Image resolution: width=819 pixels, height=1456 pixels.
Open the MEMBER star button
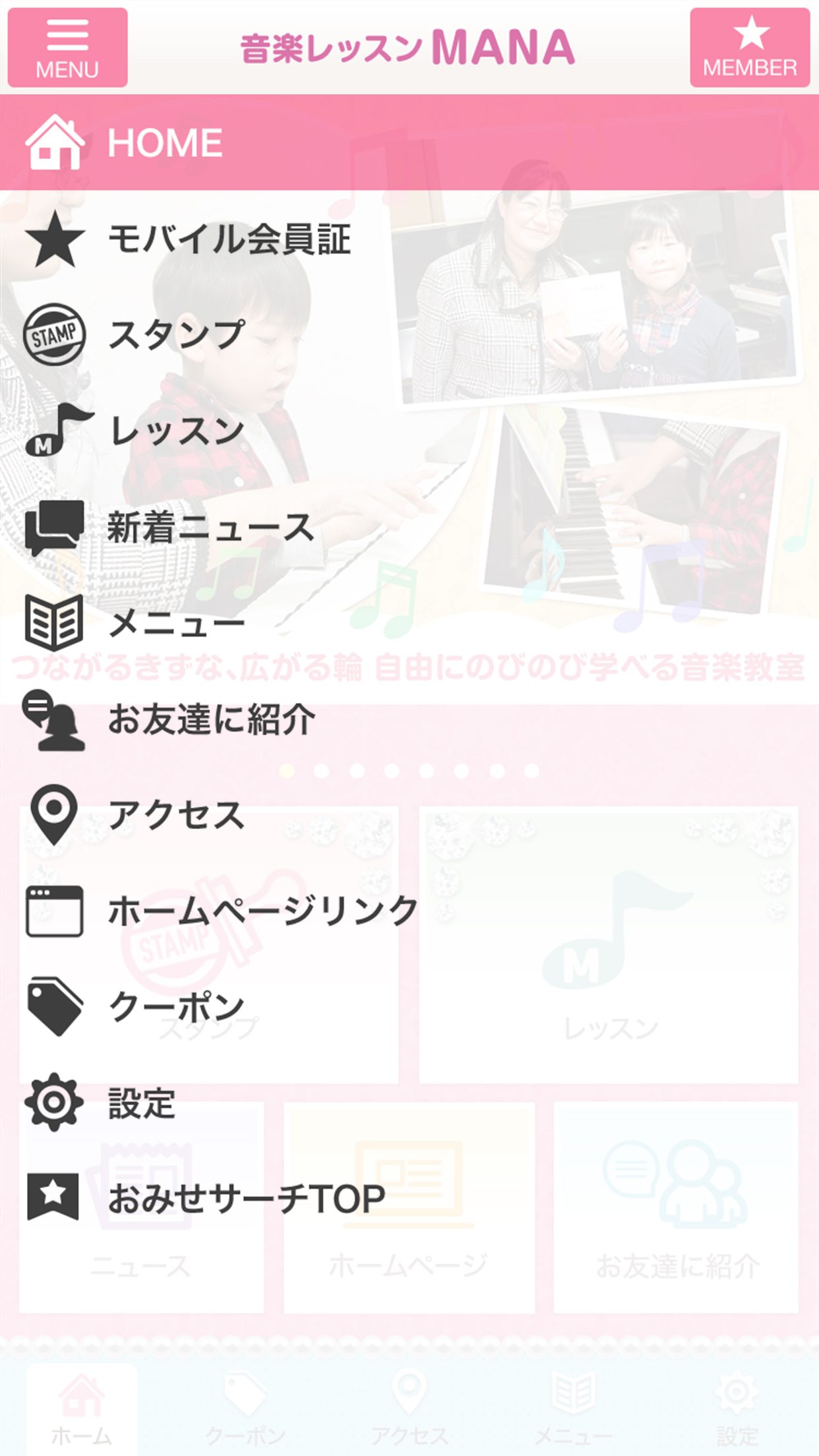(749, 47)
